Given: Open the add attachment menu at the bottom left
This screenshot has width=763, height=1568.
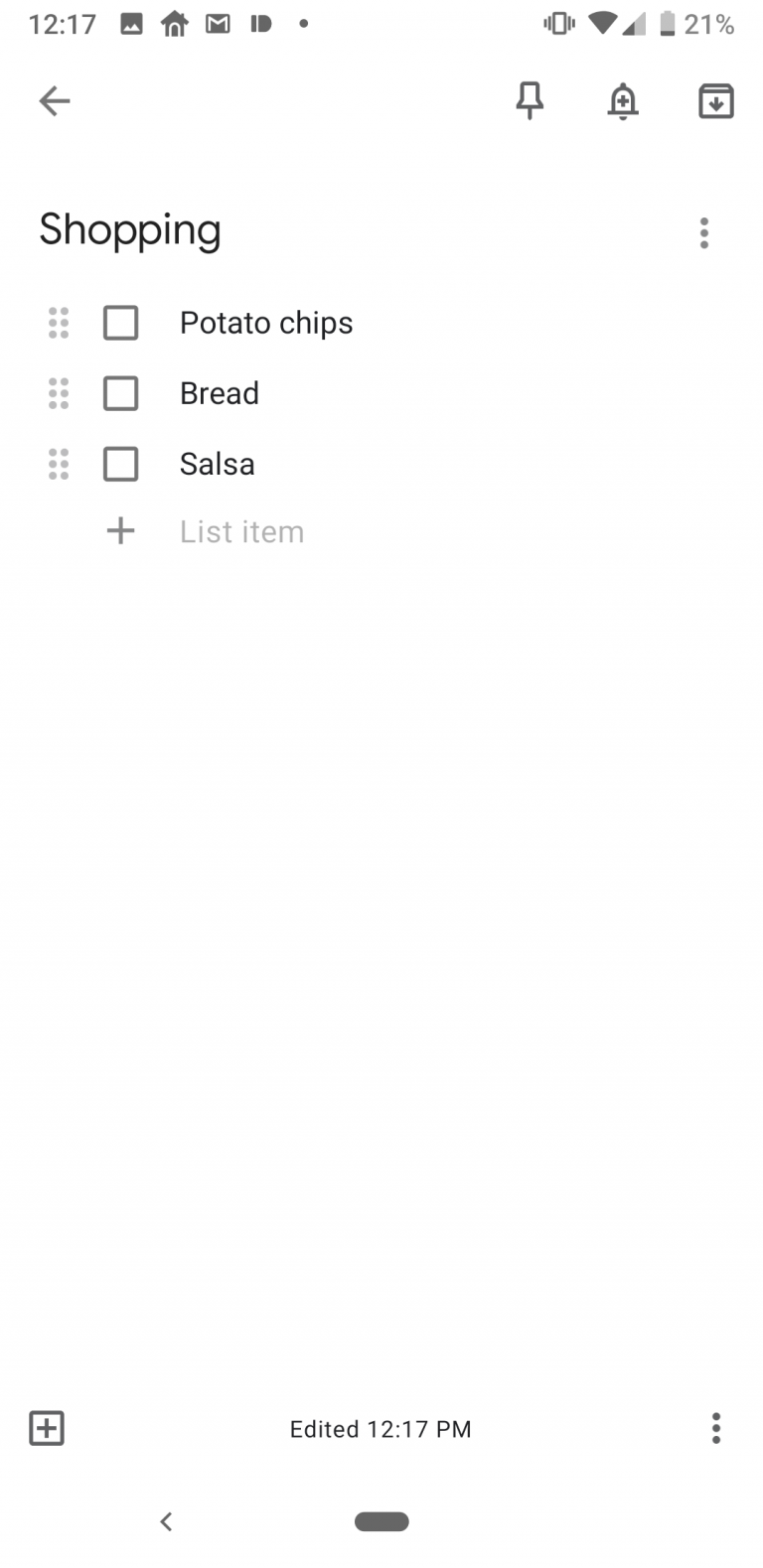Looking at the screenshot, I should [x=47, y=1428].
